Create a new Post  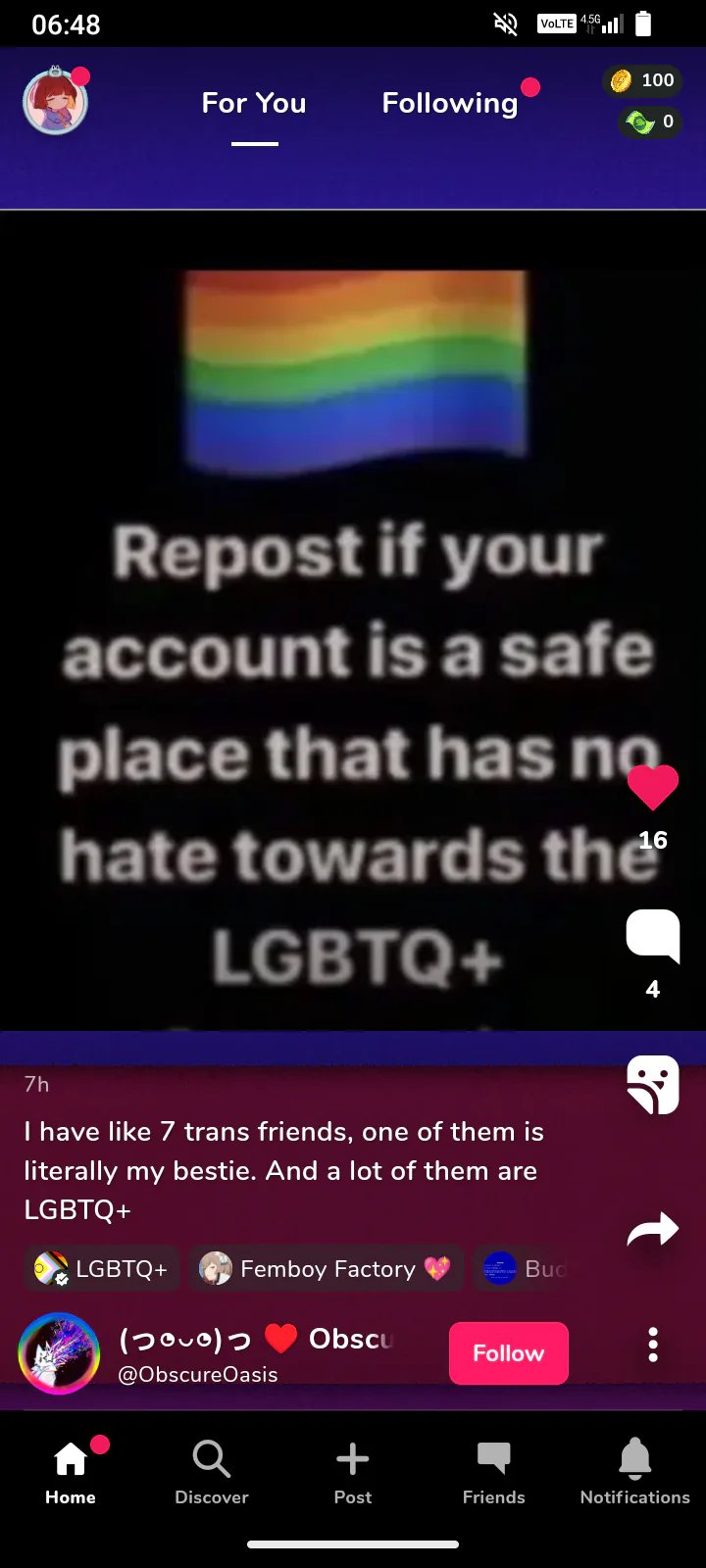[x=353, y=1472]
